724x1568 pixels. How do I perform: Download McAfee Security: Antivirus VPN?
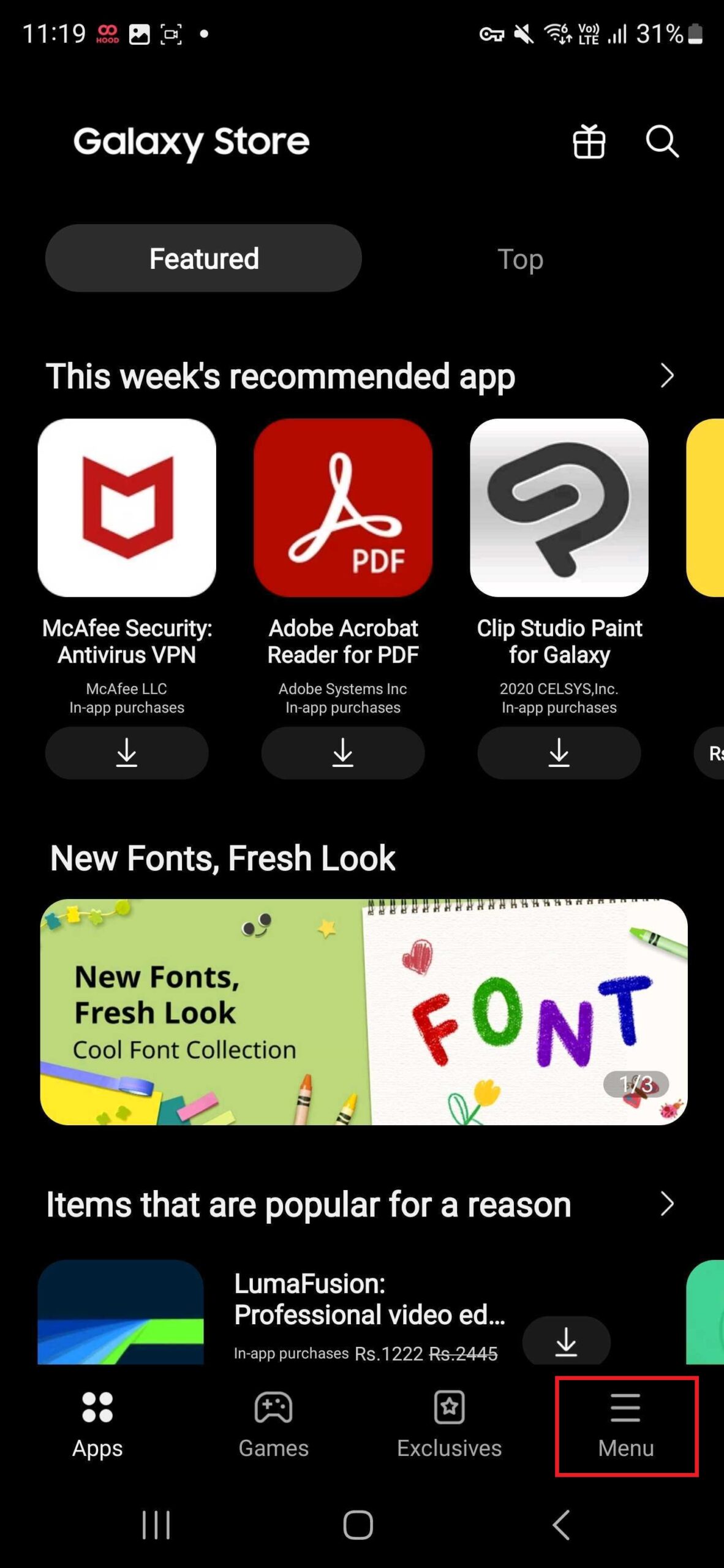pos(127,753)
